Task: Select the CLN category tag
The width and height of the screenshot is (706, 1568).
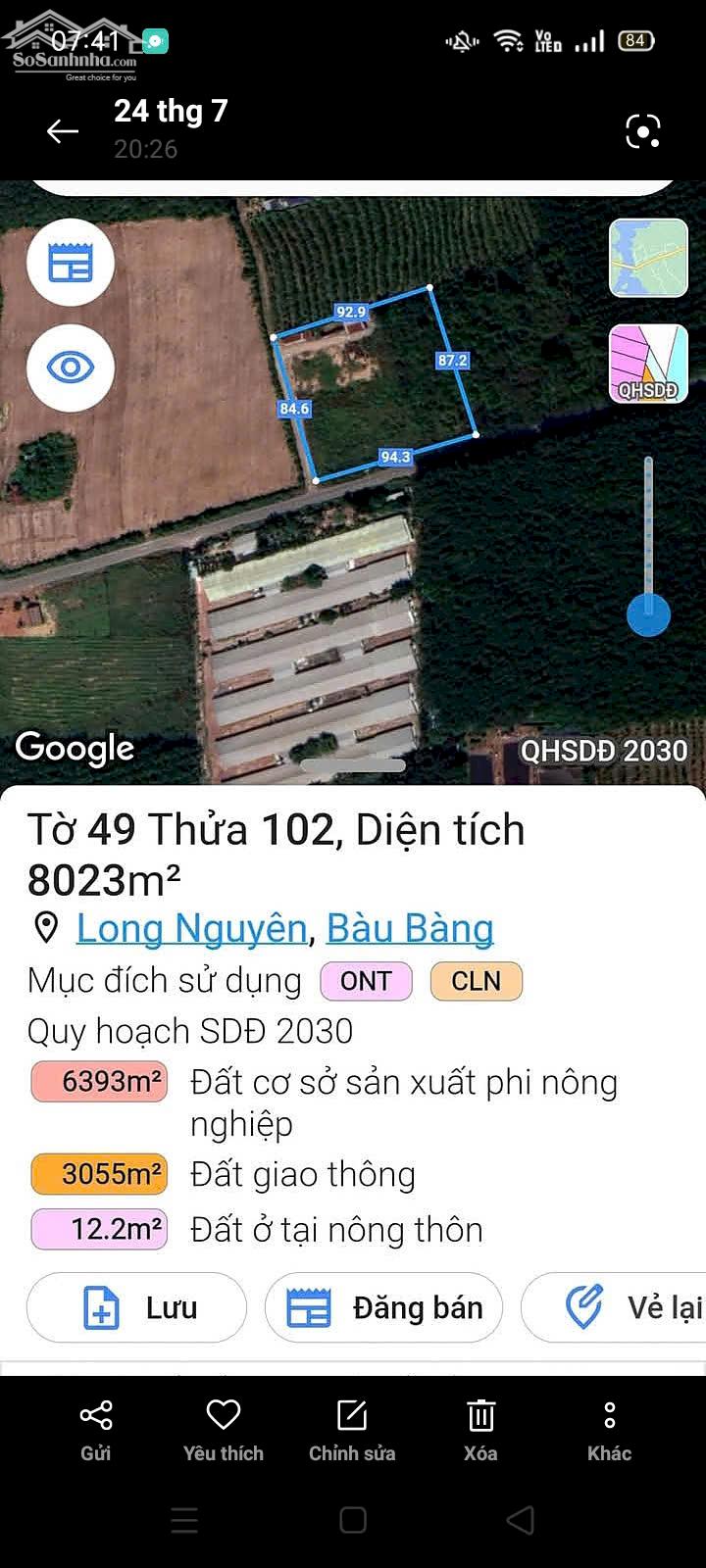Action: pos(477,981)
